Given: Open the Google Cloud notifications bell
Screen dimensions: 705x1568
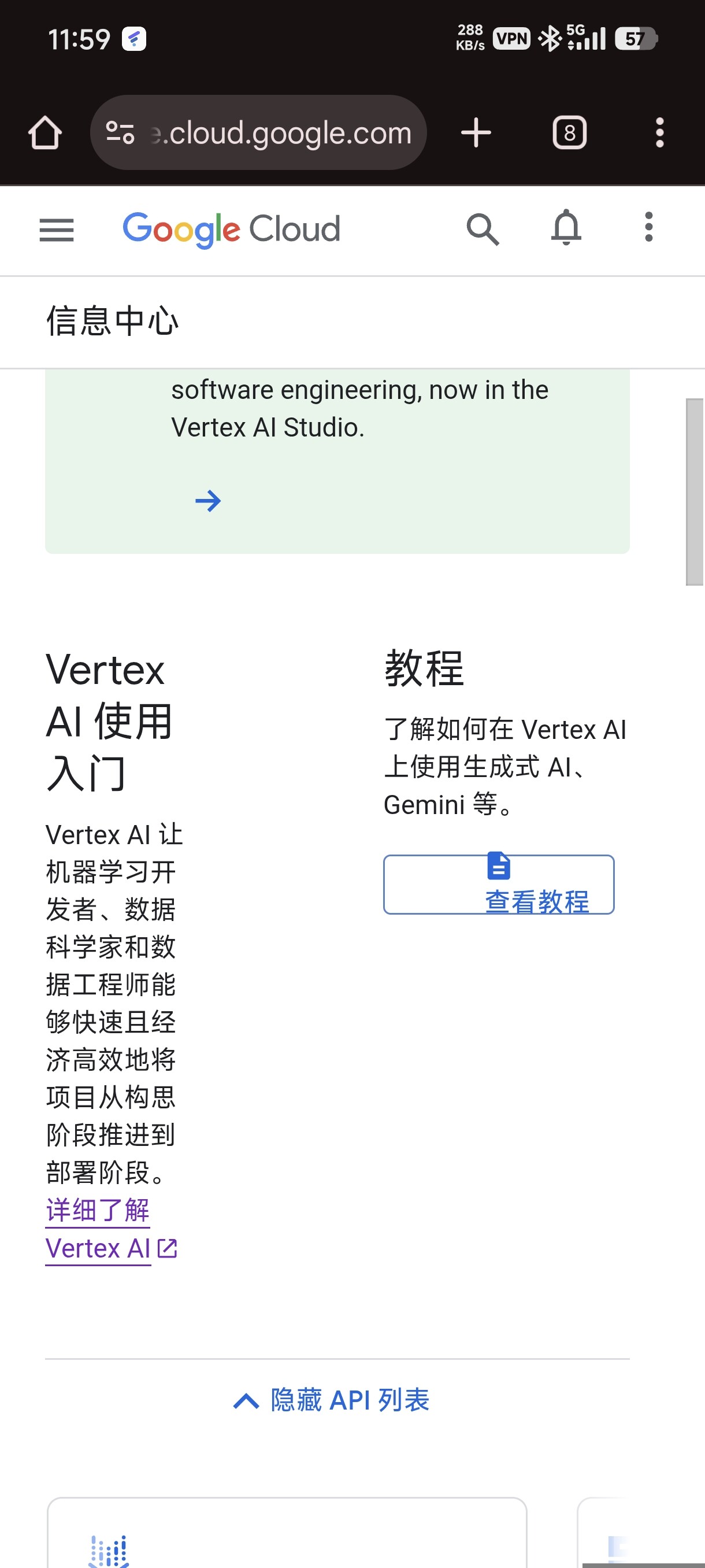Looking at the screenshot, I should tap(566, 228).
